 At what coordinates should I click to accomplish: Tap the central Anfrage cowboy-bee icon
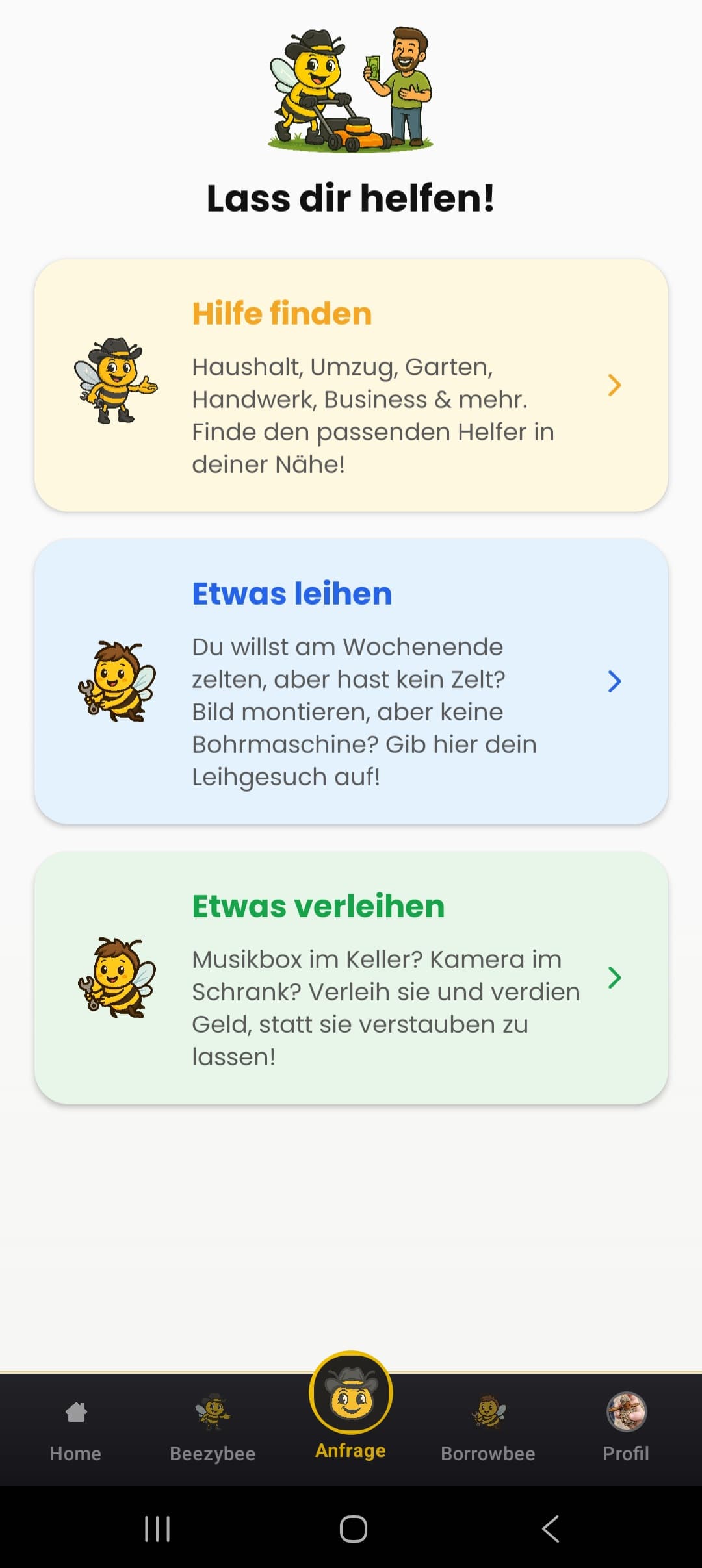350,1398
